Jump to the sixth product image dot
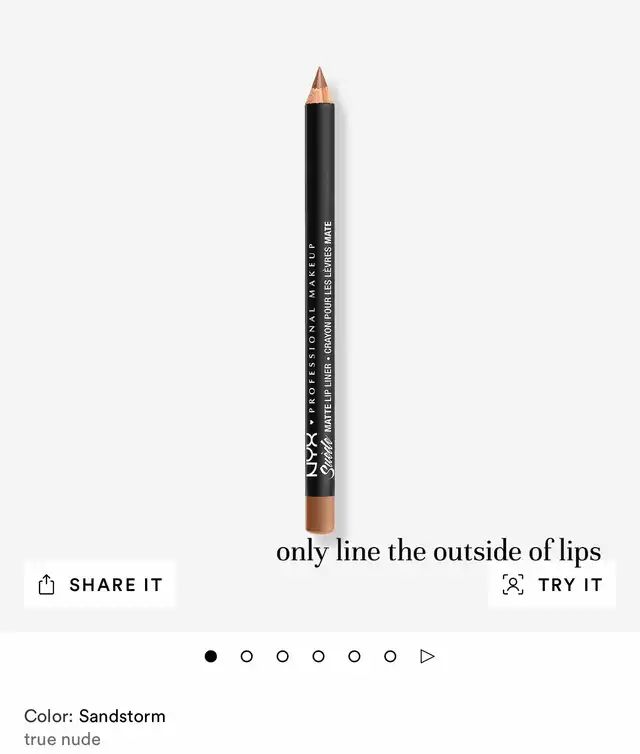The image size is (640, 754). pos(390,656)
